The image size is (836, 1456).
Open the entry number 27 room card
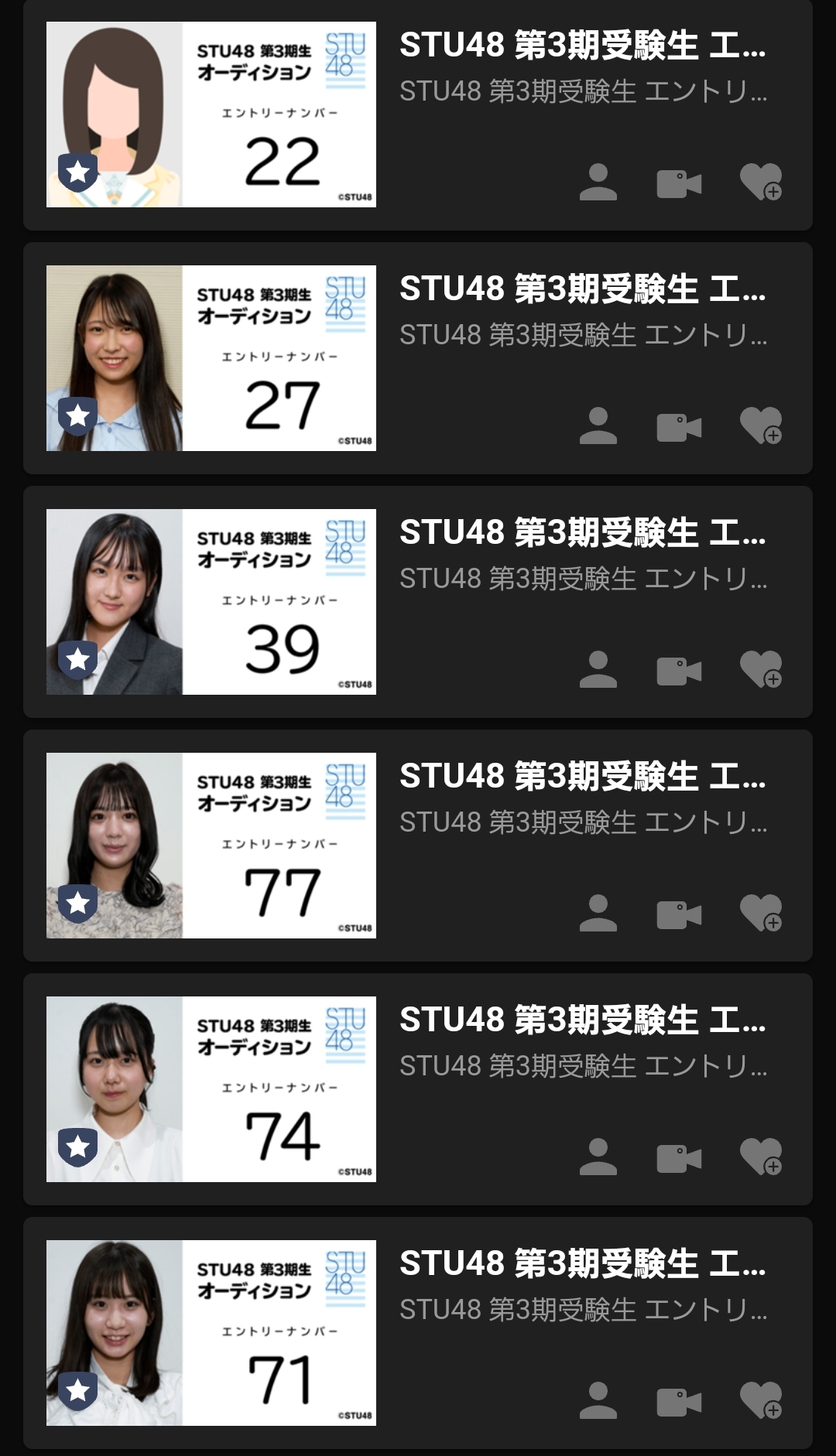pos(211,358)
